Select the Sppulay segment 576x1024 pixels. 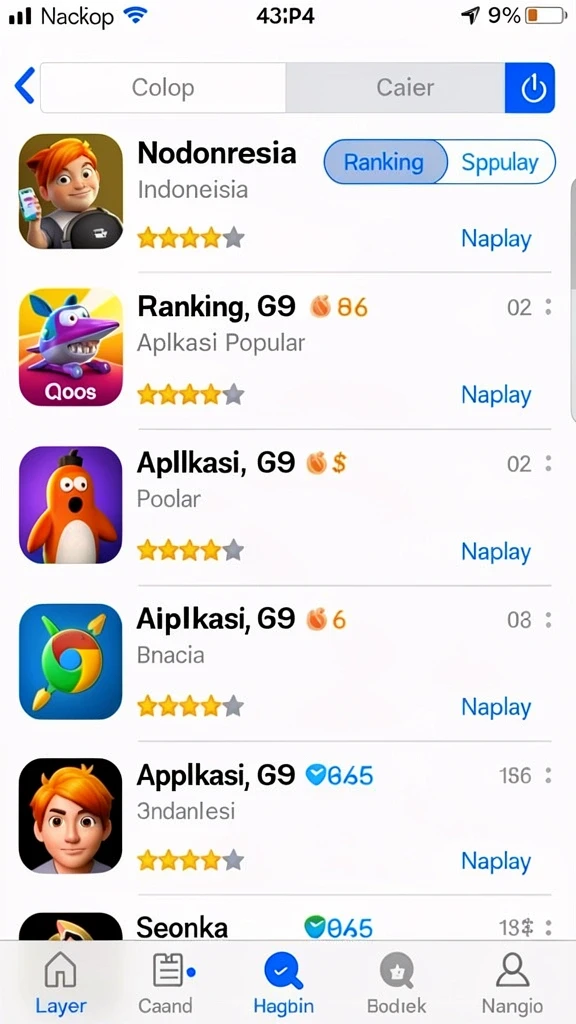coord(501,162)
